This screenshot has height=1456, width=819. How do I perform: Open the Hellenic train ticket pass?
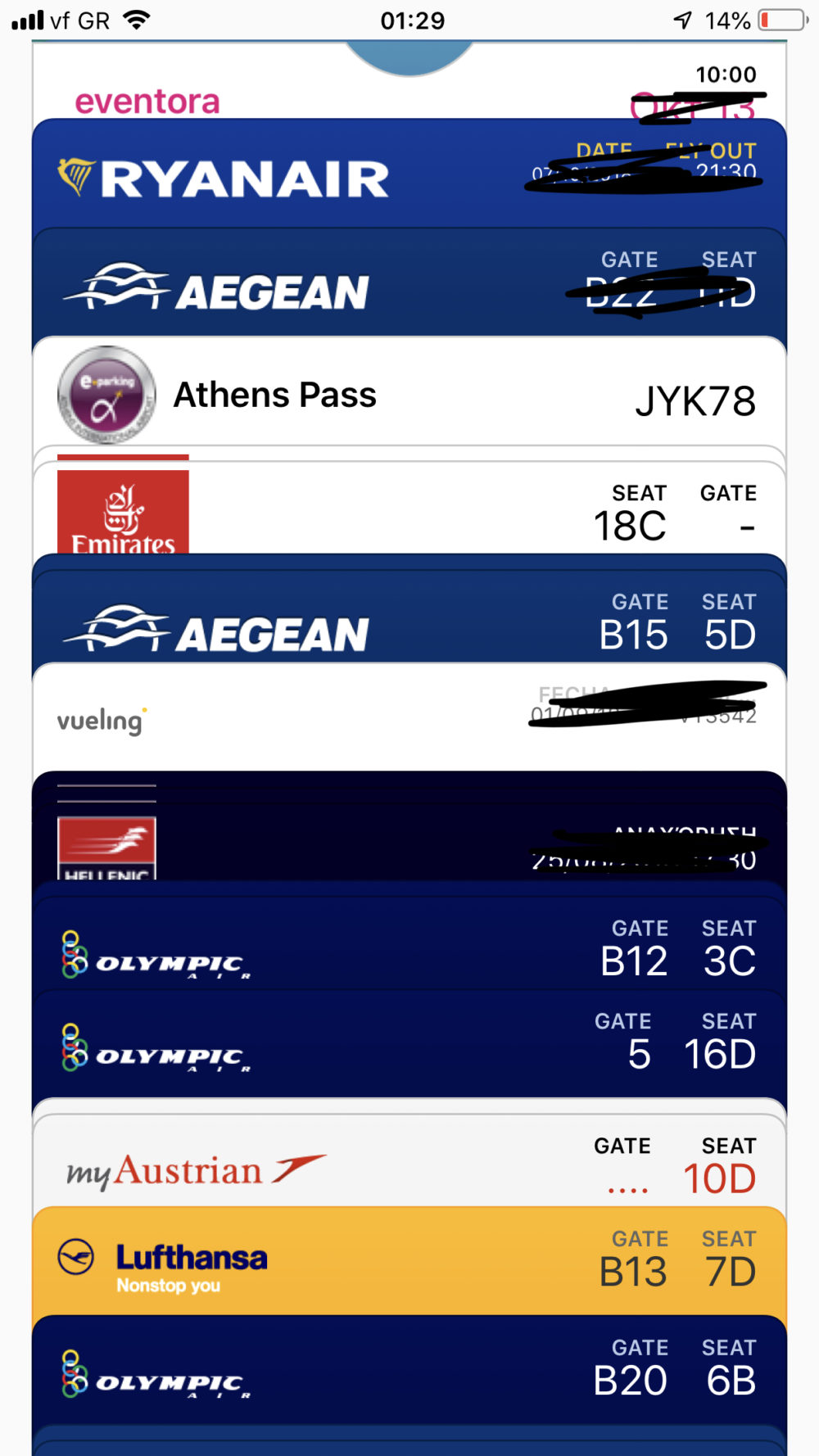[409, 827]
